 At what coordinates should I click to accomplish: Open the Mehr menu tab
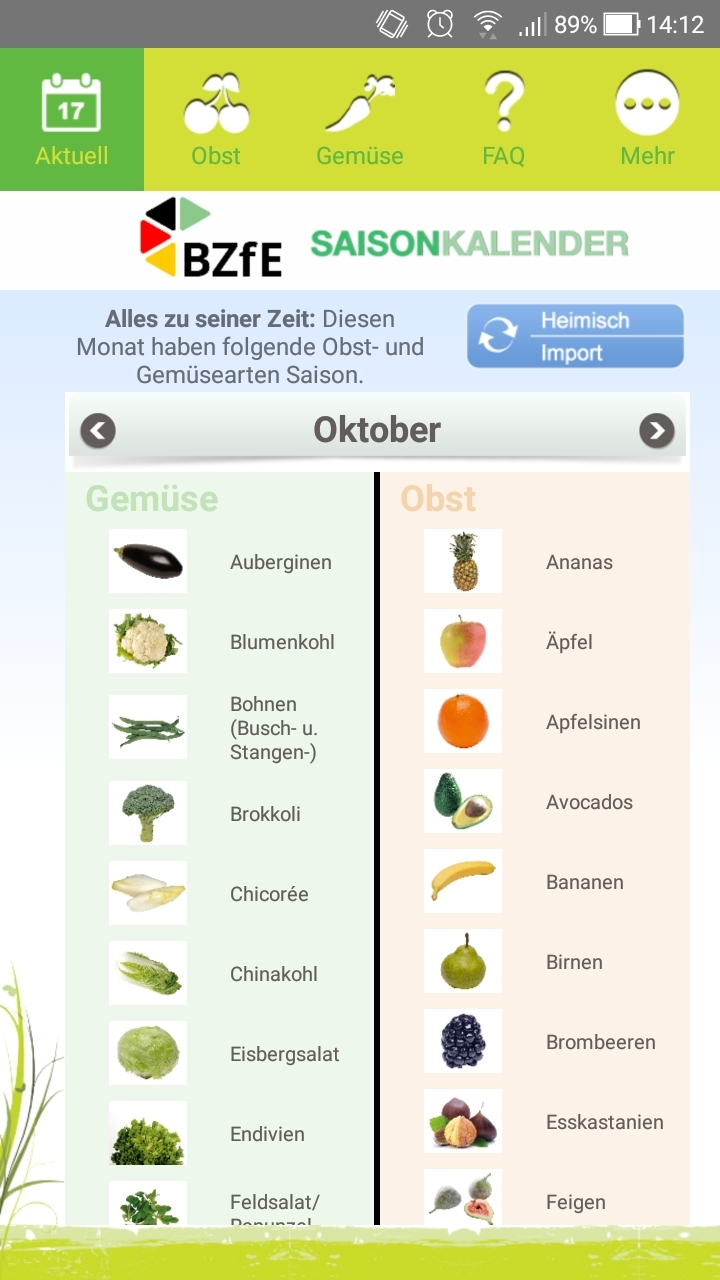pos(647,120)
